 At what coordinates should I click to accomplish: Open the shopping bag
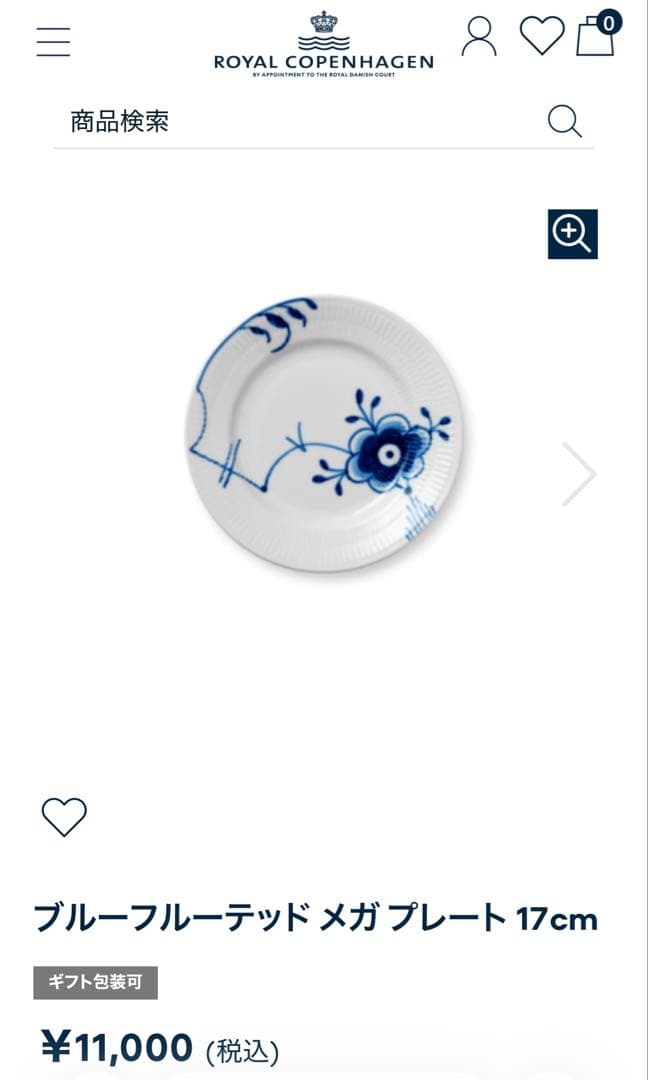click(x=596, y=36)
